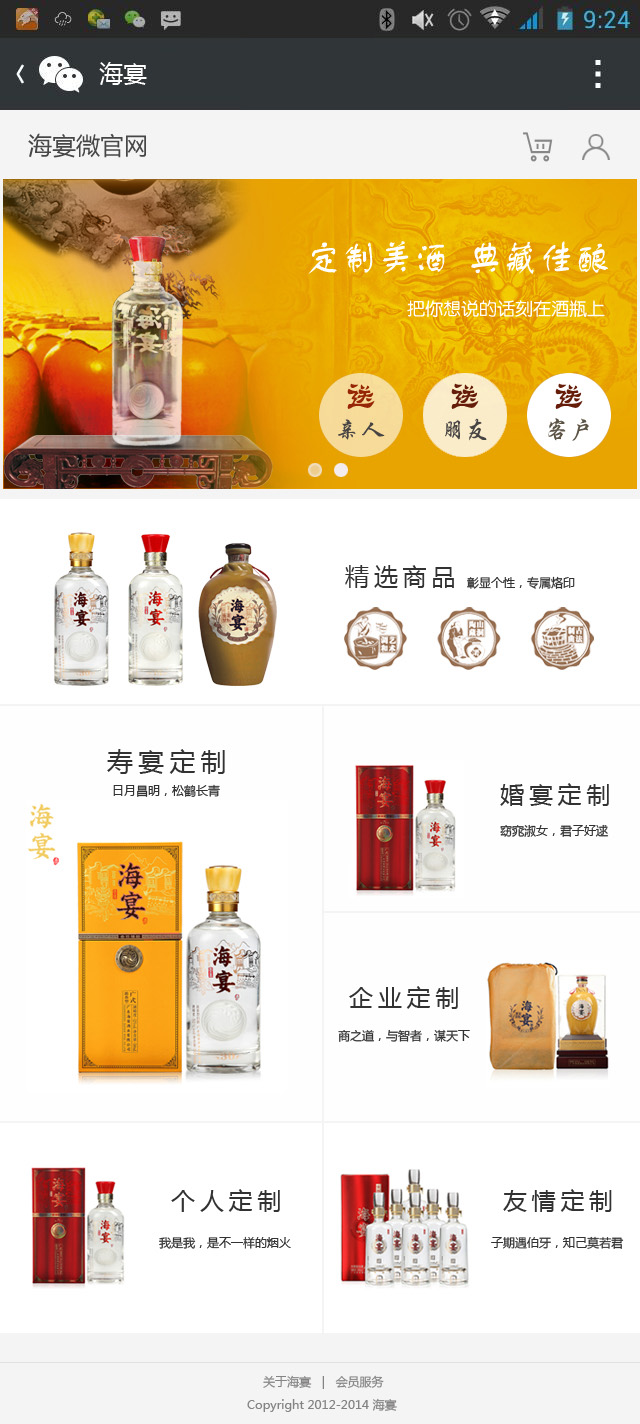Image resolution: width=640 pixels, height=1424 pixels.
Task: Select the second banner page indicator
Action: (341, 470)
